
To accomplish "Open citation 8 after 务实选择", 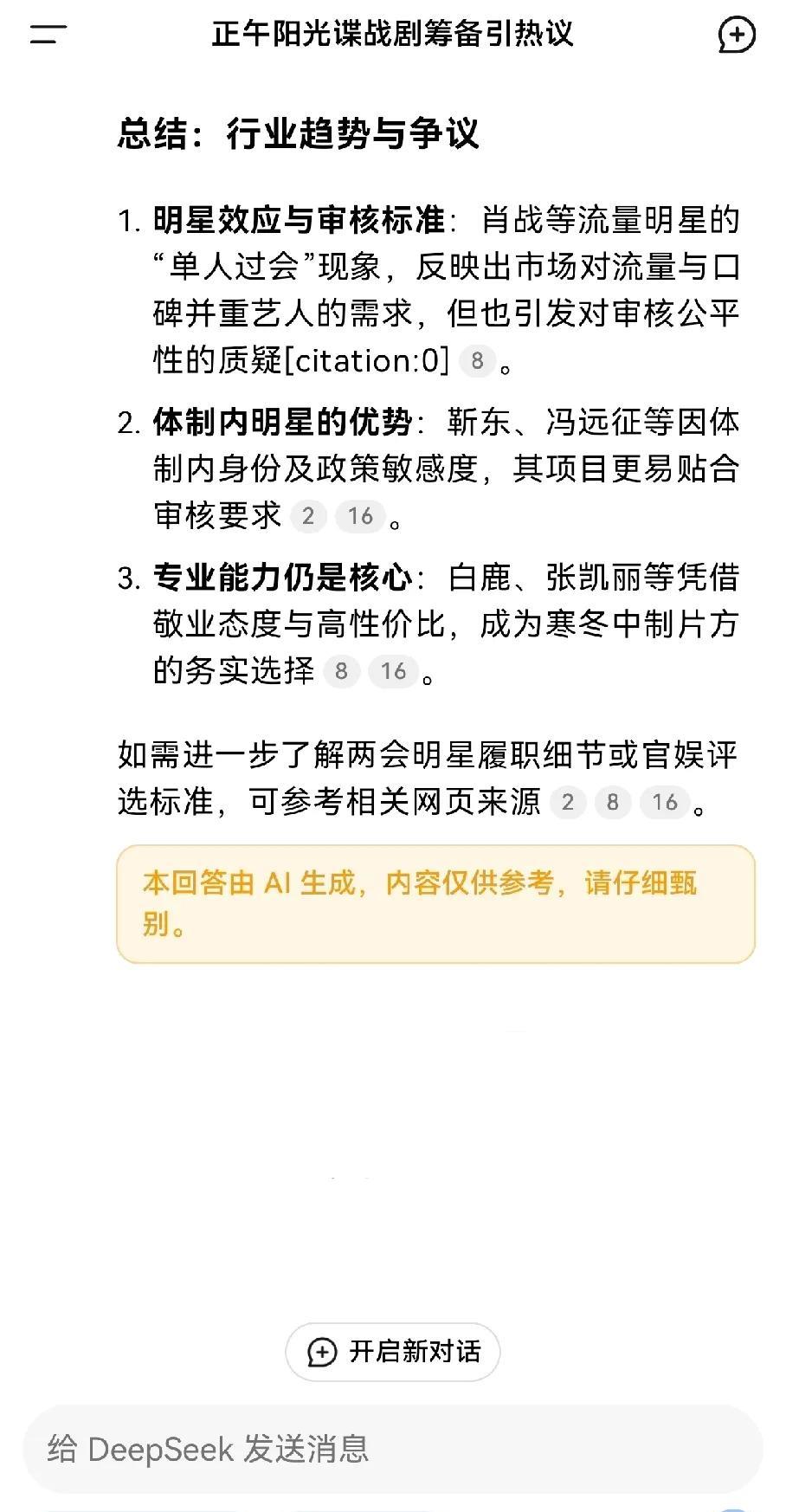I will point(341,671).
